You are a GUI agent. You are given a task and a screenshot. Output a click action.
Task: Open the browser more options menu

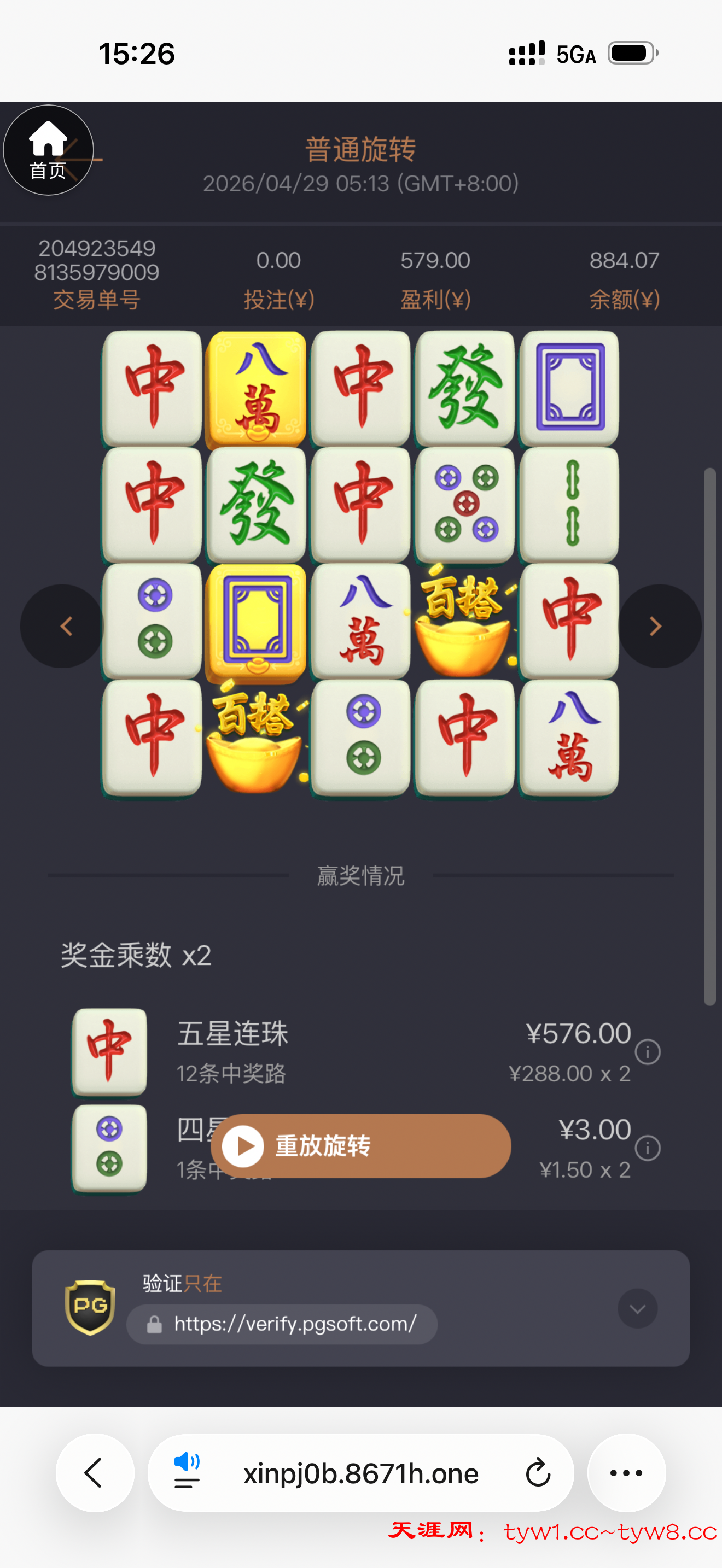(x=626, y=1472)
